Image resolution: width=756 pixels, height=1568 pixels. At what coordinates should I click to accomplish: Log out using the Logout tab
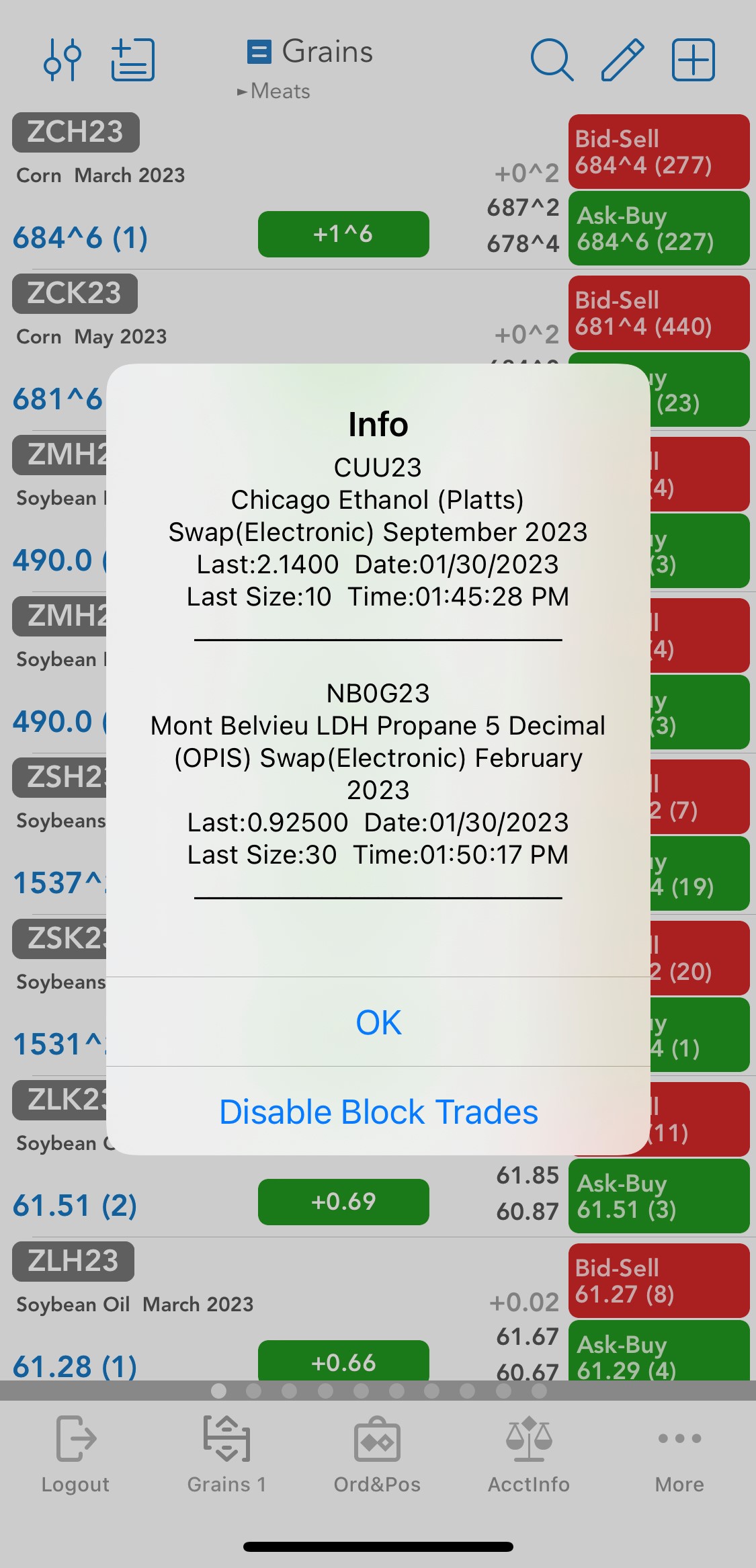75,1454
